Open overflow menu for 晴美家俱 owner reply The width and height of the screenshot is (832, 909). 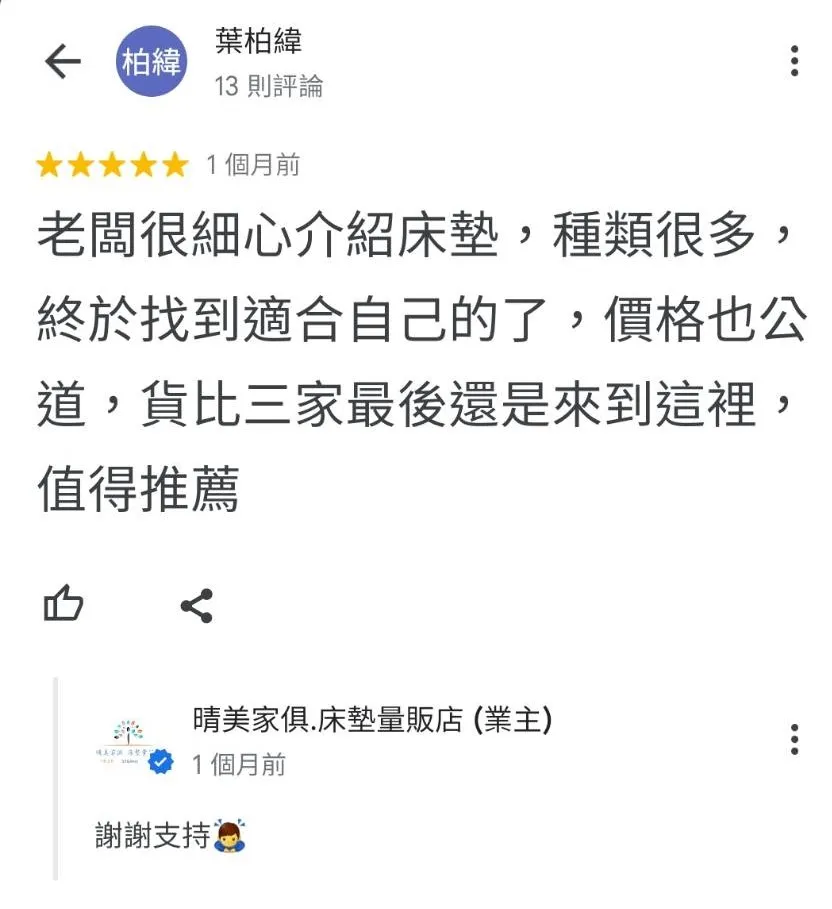pyautogui.click(x=794, y=740)
